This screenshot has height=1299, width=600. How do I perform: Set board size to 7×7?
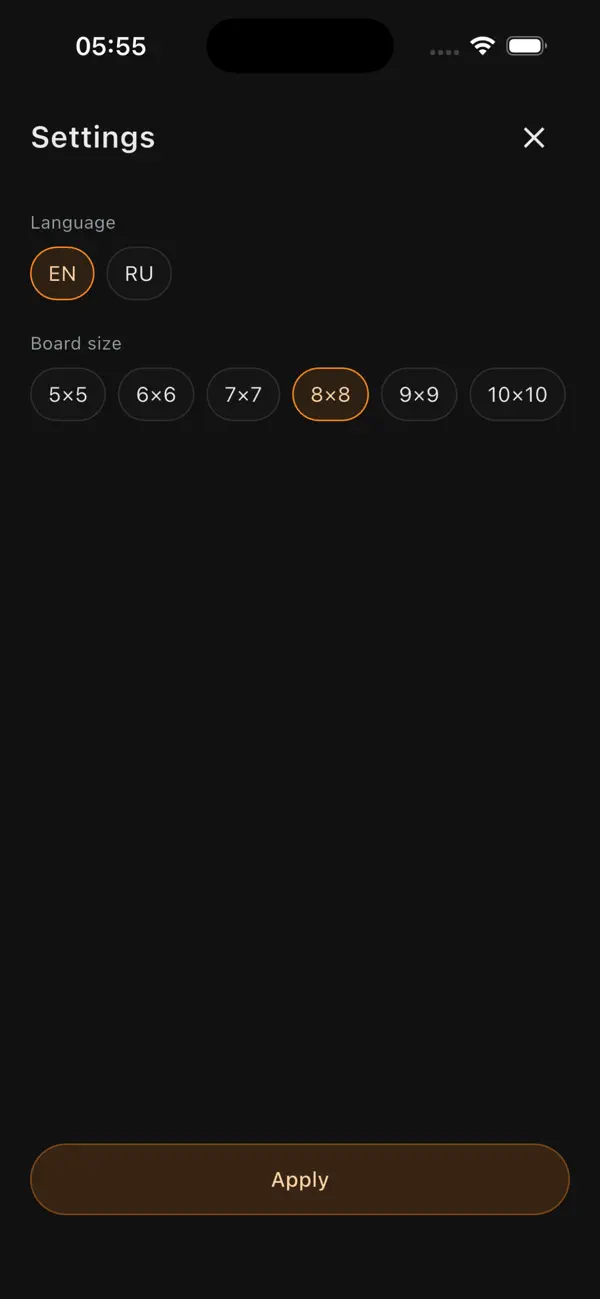point(243,395)
